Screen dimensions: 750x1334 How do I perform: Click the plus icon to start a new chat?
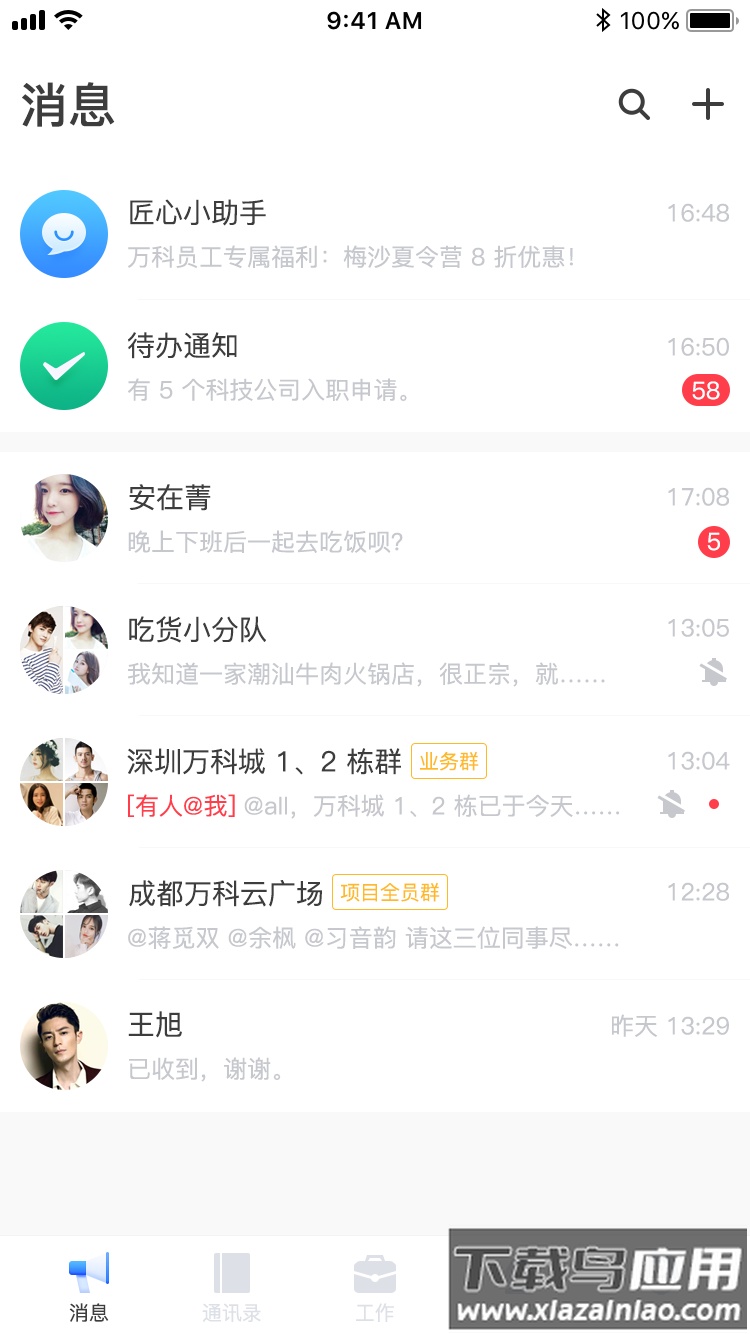click(707, 103)
